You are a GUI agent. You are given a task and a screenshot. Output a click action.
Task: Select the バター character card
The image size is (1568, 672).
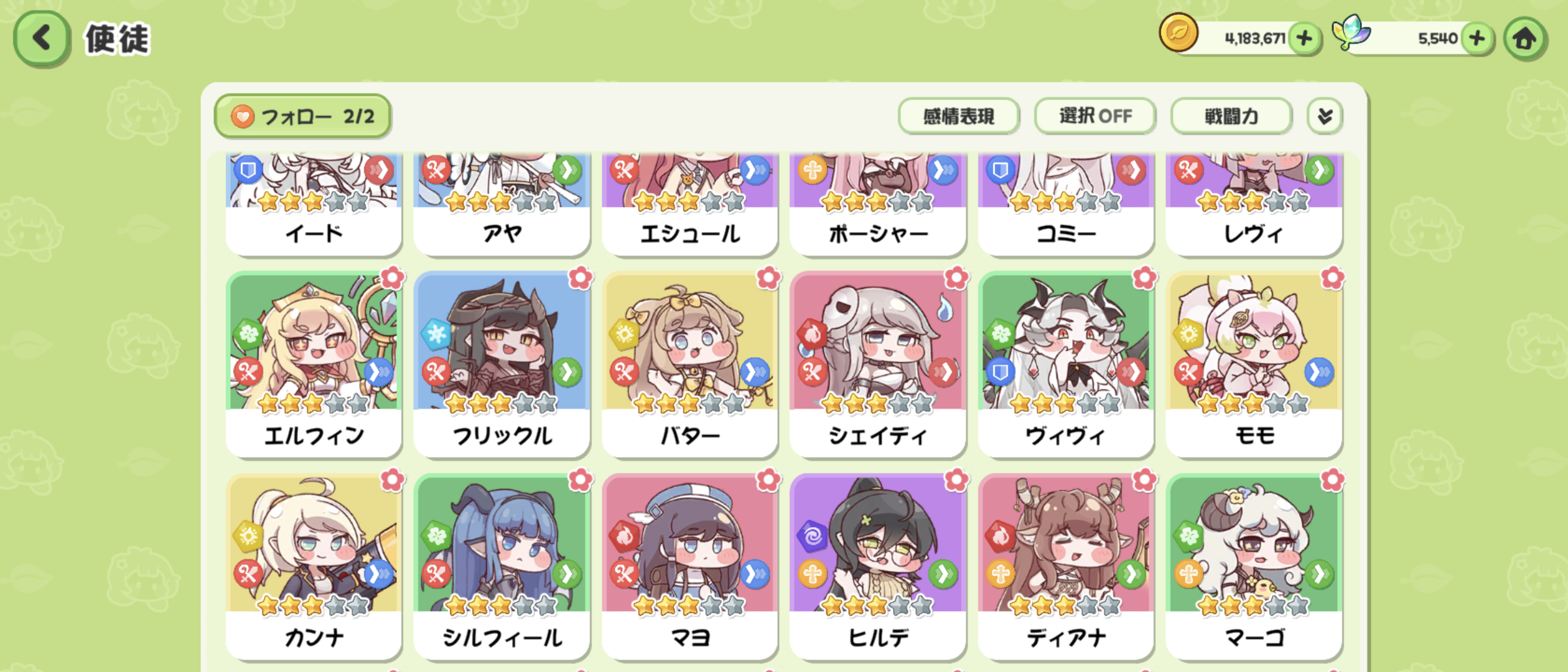[690, 364]
